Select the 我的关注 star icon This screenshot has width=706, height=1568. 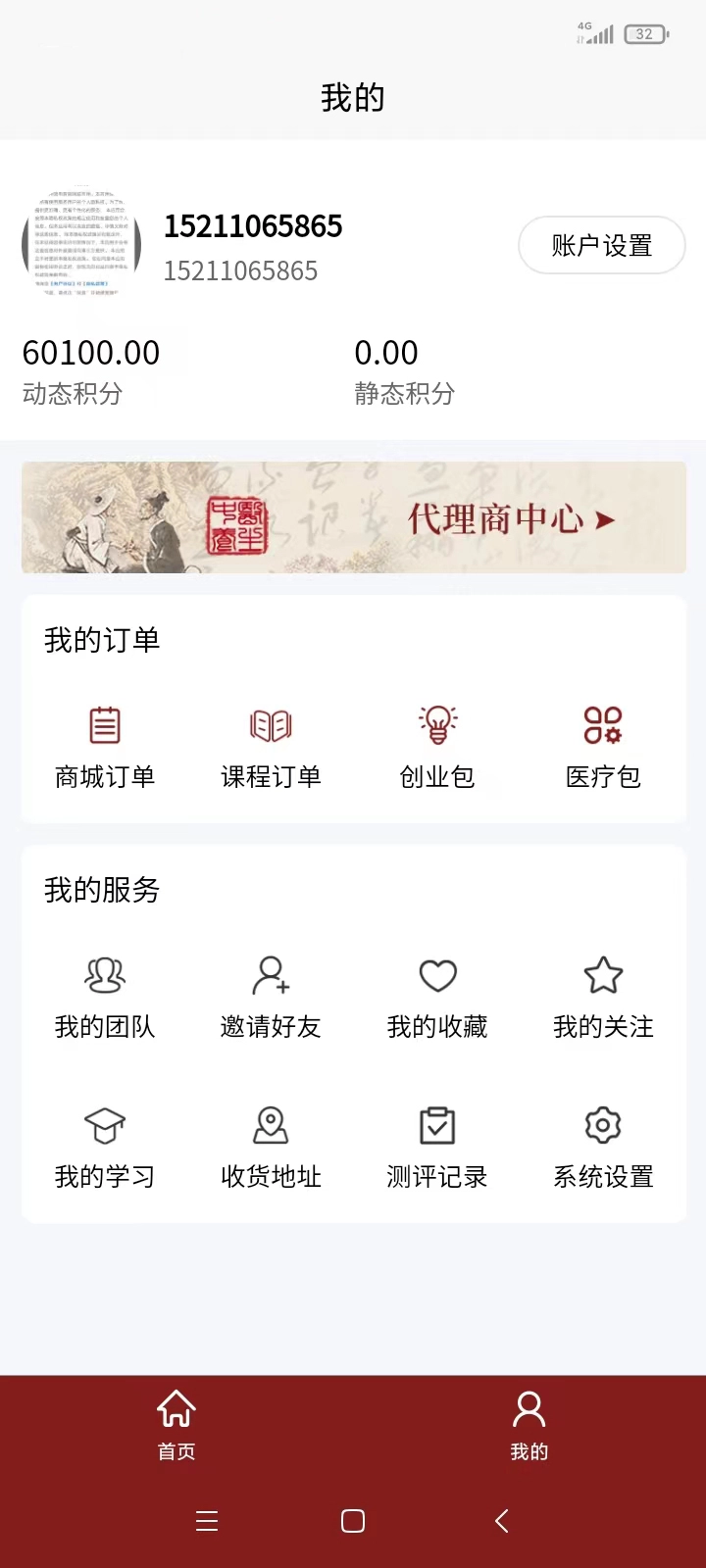(602, 976)
